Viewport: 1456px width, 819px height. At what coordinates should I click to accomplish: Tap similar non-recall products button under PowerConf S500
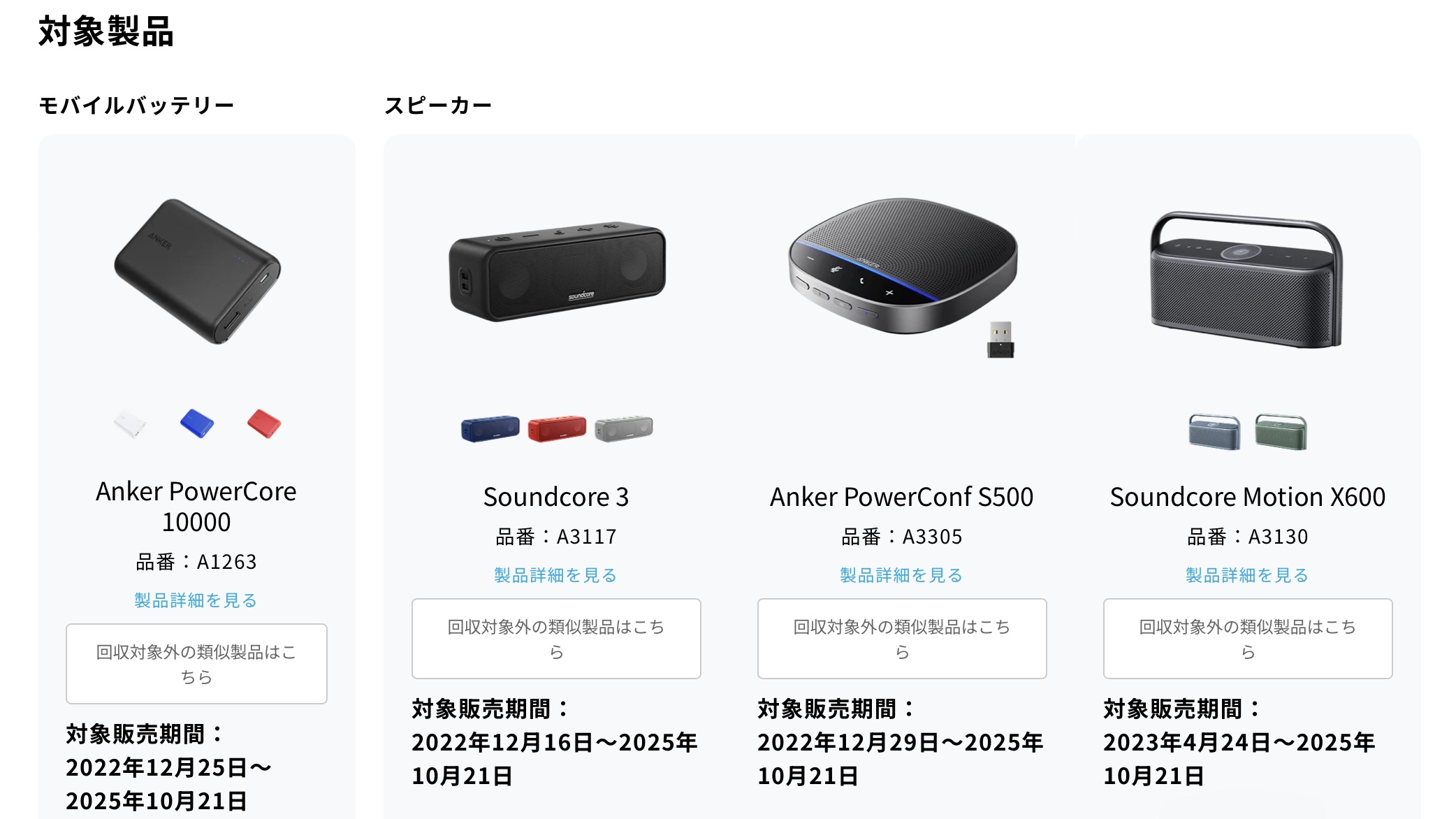pos(902,639)
